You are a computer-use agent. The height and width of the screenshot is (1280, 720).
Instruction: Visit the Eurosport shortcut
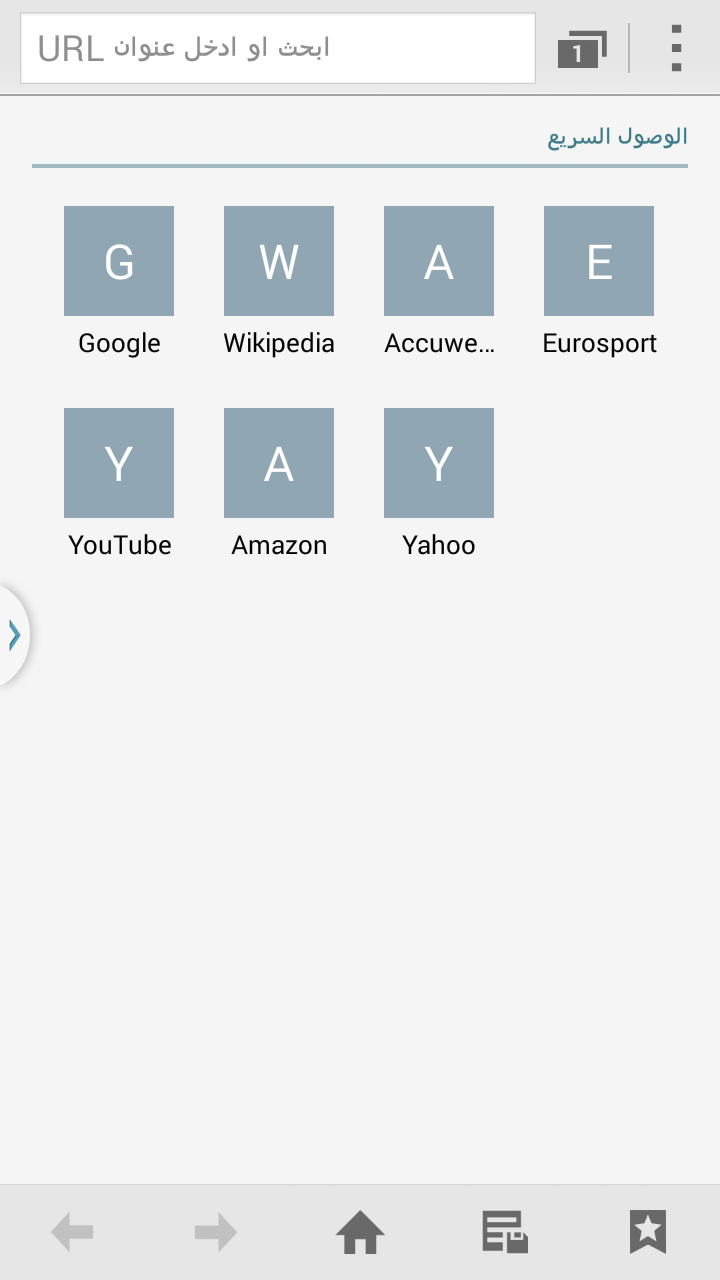[599, 261]
